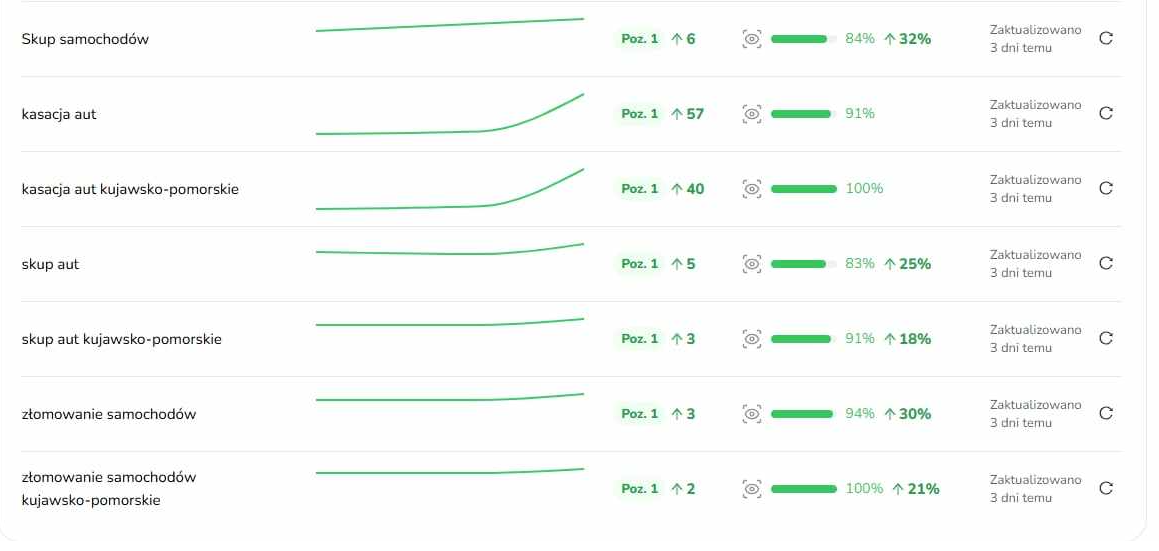Open the Skup samochodów keyword details
Viewport: 1159px width, 551px height.
pyautogui.click(x=85, y=40)
